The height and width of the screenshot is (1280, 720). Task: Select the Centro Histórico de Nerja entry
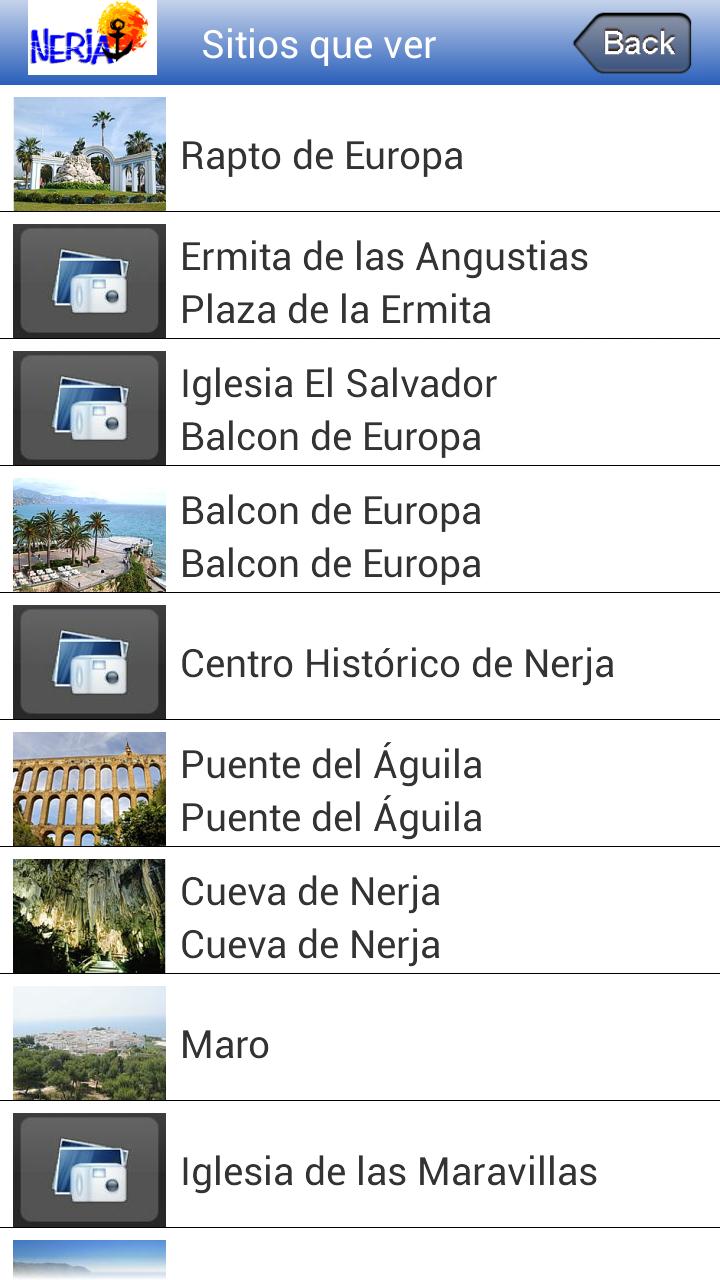(400, 661)
